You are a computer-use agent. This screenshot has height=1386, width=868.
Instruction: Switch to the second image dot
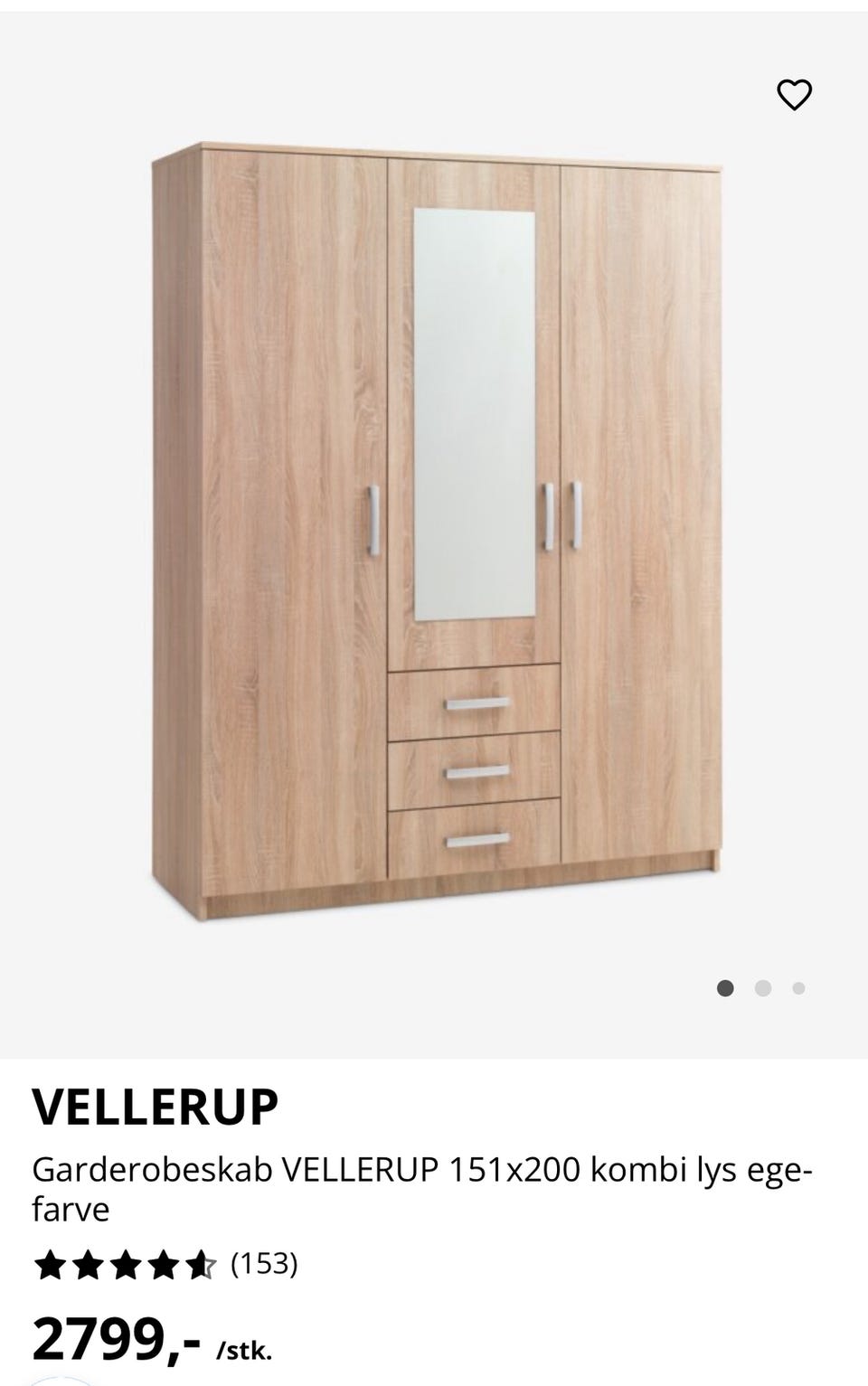pyautogui.click(x=761, y=989)
